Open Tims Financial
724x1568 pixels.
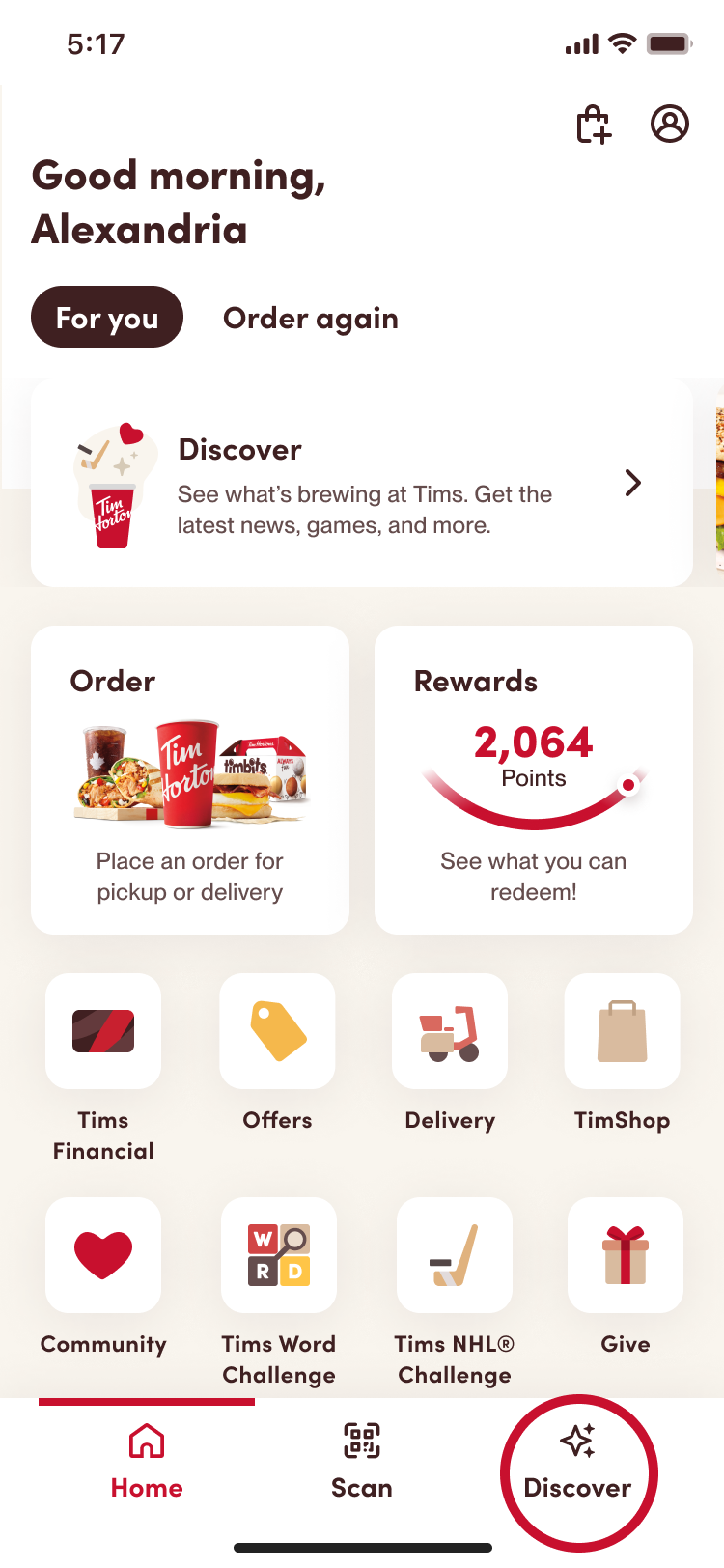[103, 1032]
